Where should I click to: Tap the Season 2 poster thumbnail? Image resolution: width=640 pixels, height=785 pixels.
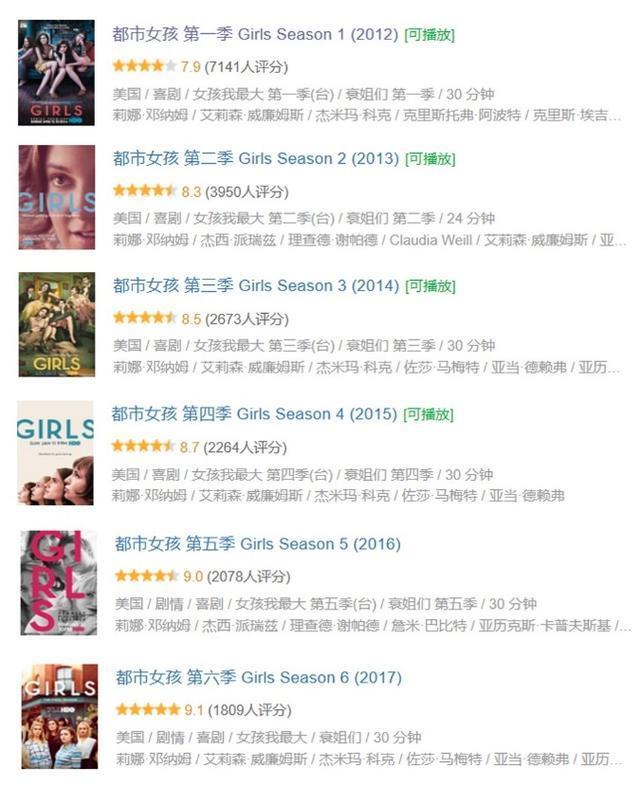[x=57, y=197]
